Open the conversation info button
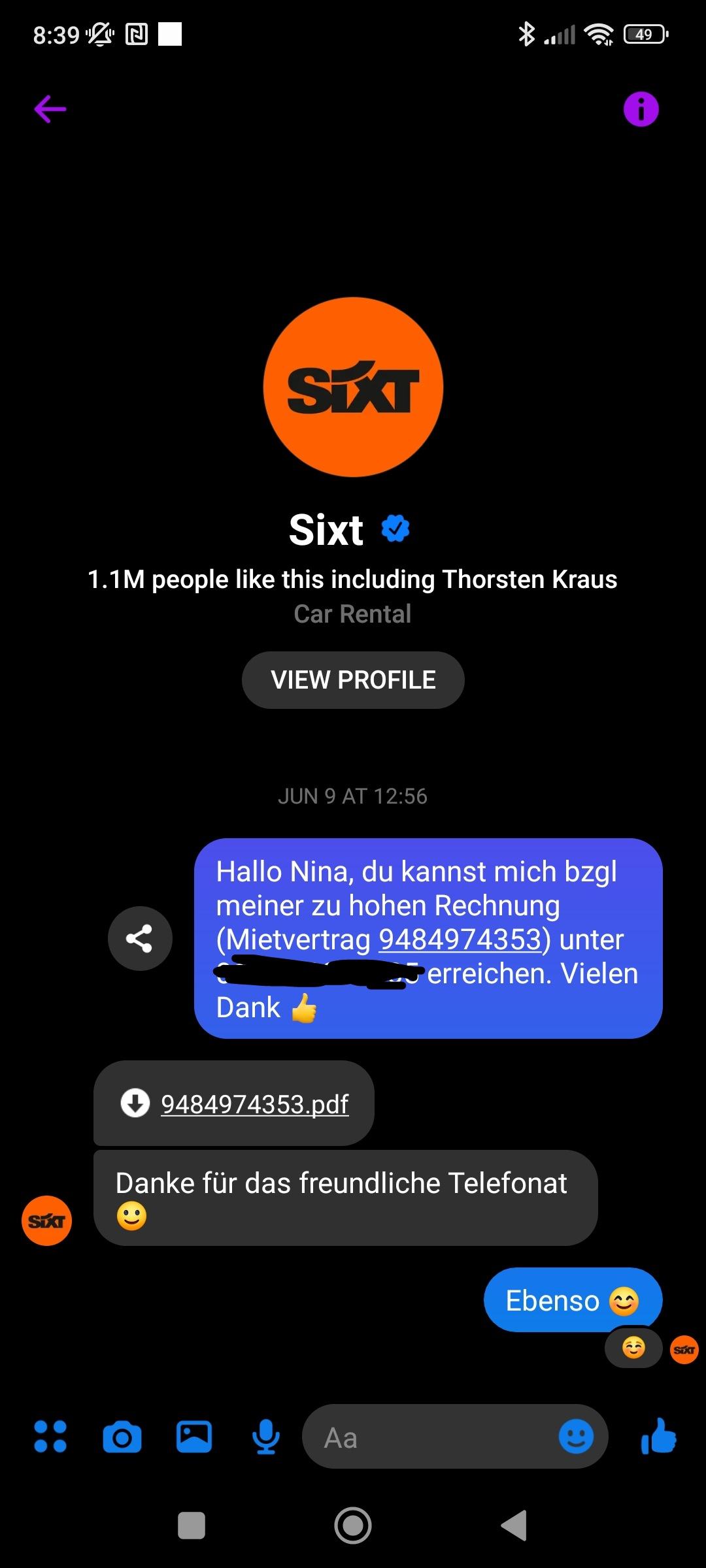This screenshot has width=706, height=1568. [x=641, y=108]
